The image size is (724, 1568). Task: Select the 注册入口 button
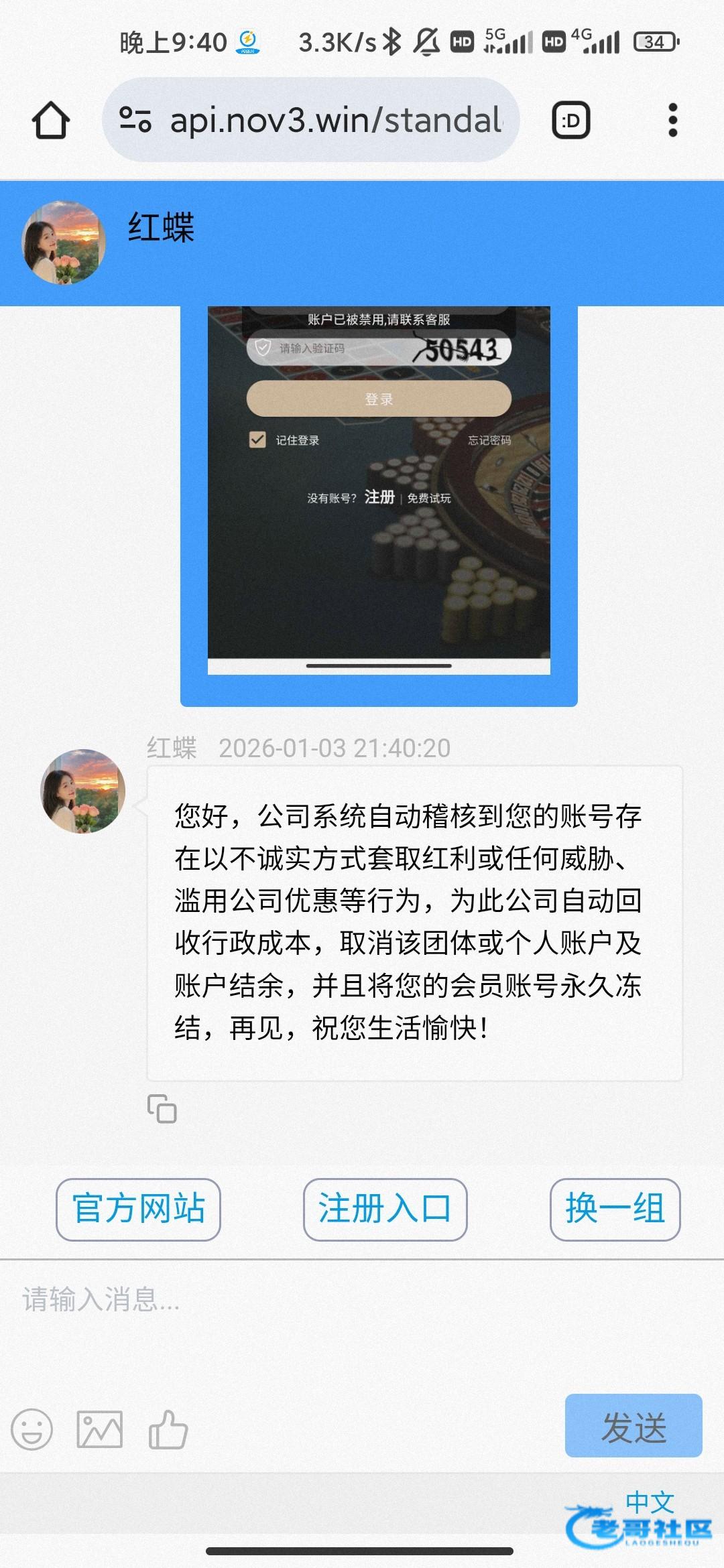click(385, 1210)
